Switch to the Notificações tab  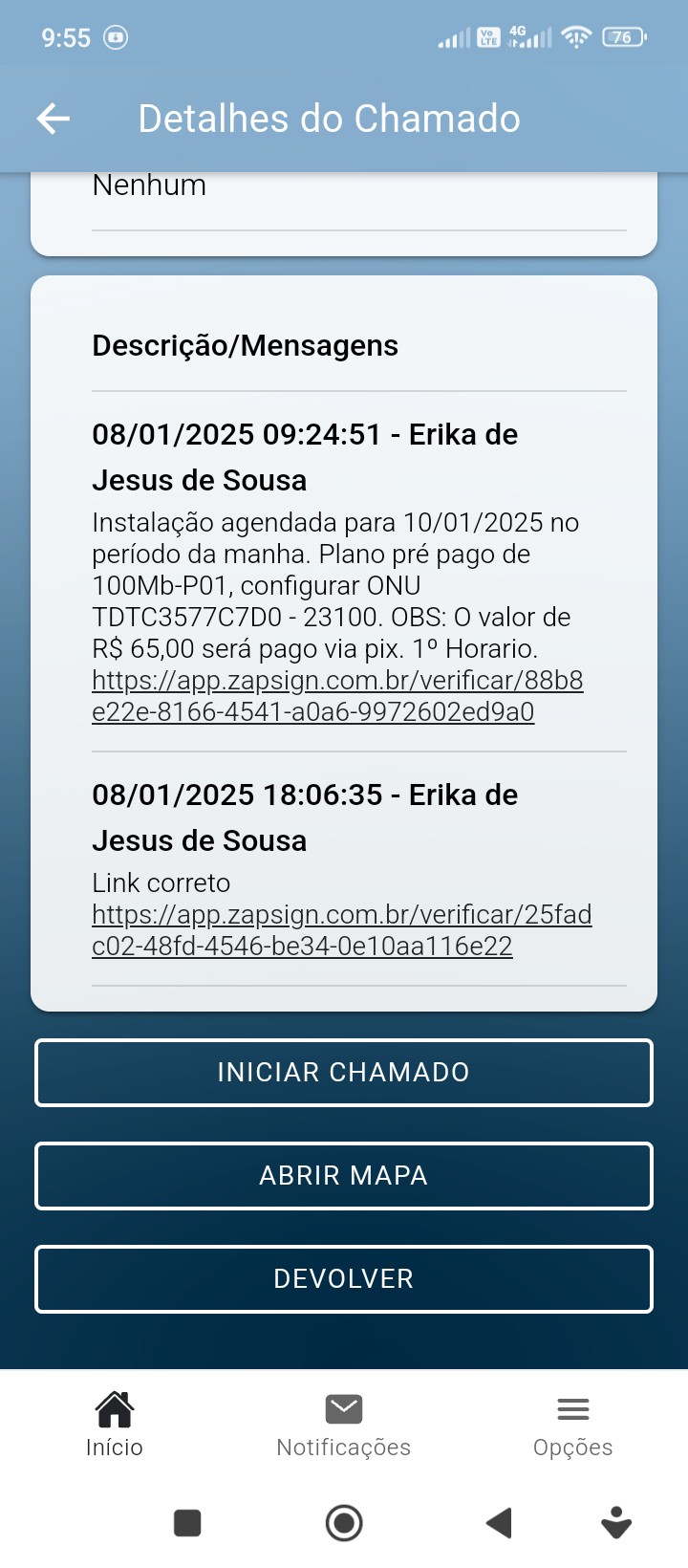(344, 1425)
